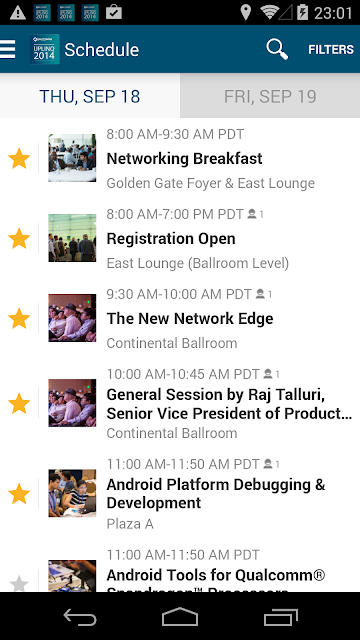Unstar the Networking Breakfast session
This screenshot has height=640, width=360.
tap(19, 158)
